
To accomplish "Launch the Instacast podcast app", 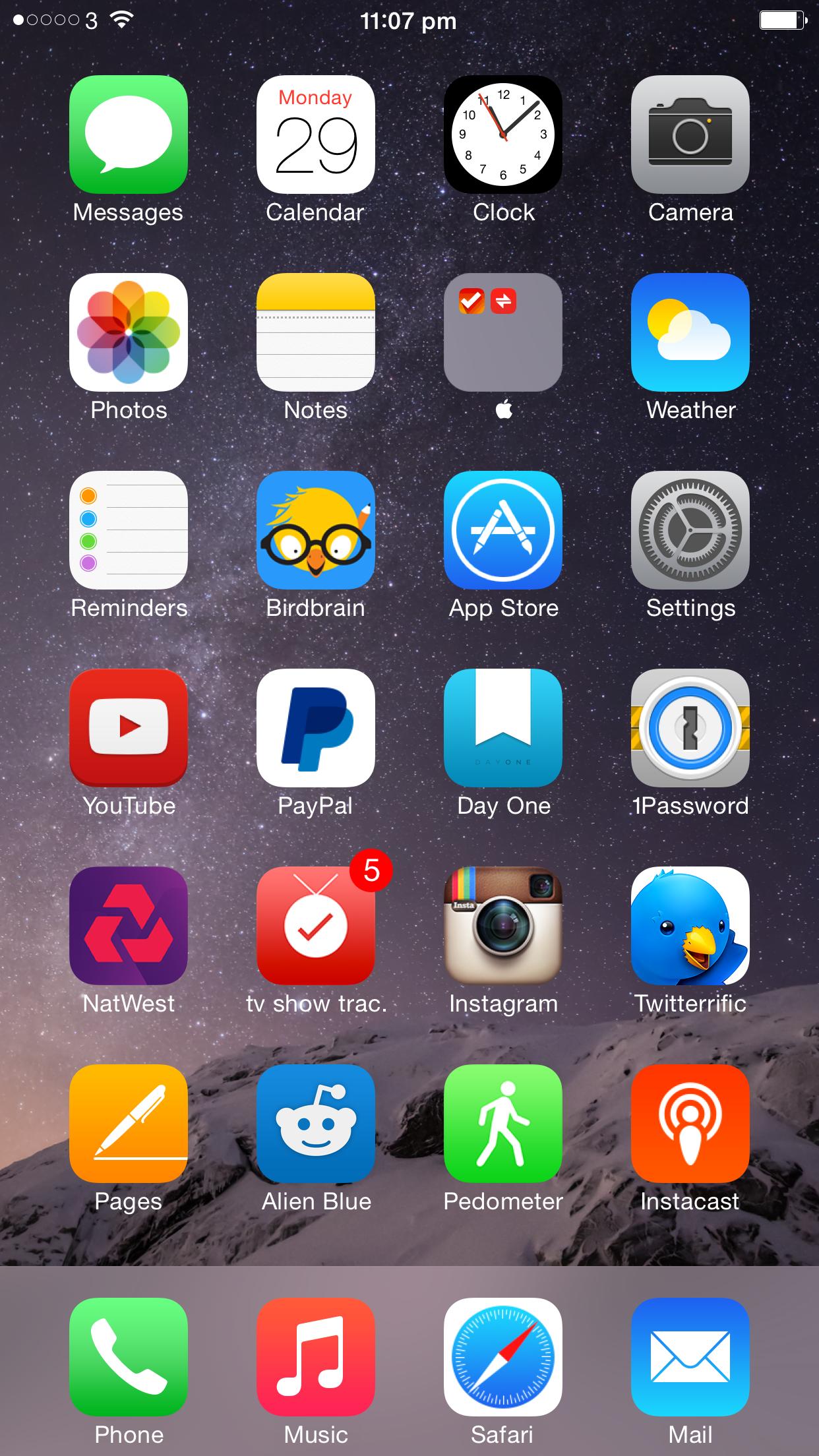I will pos(690,1124).
